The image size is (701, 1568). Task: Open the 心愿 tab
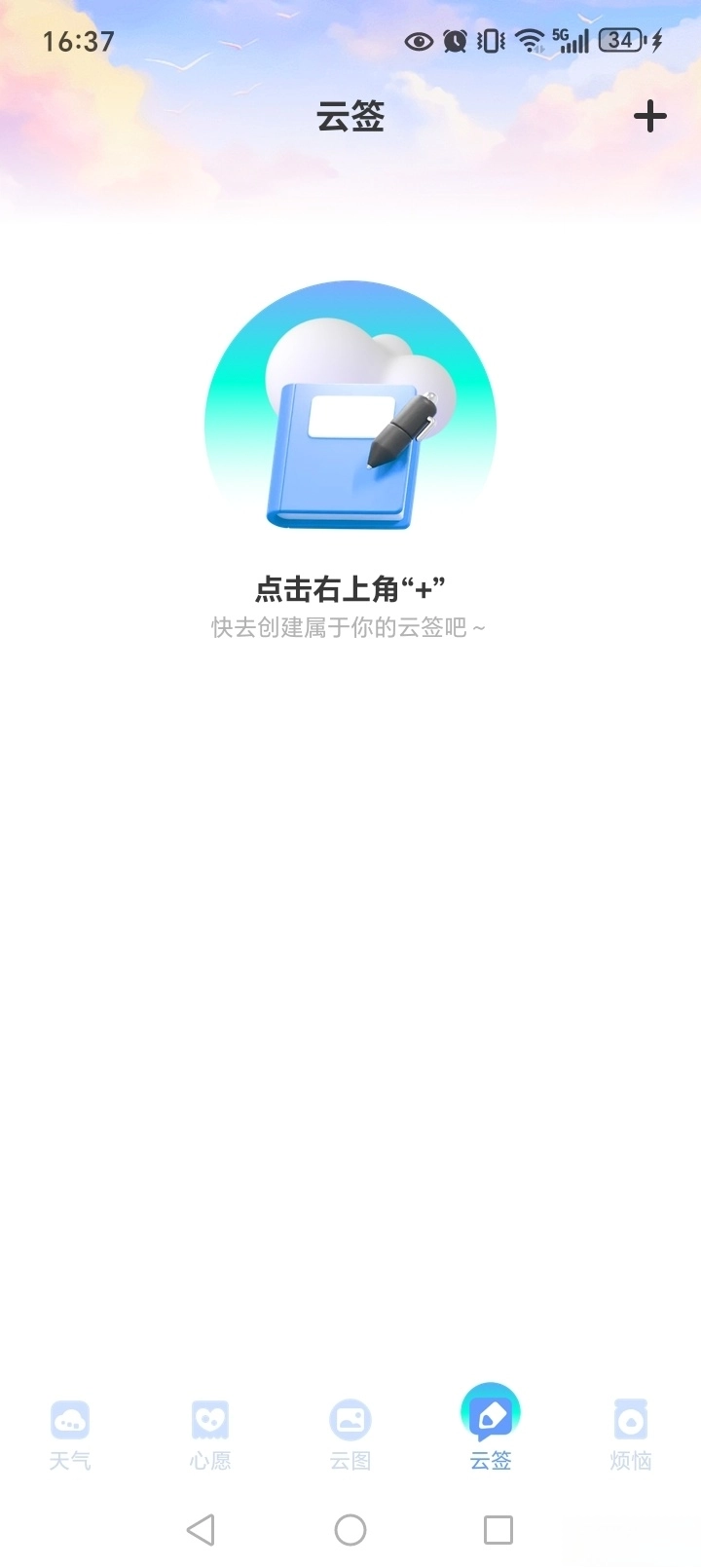(x=210, y=1434)
